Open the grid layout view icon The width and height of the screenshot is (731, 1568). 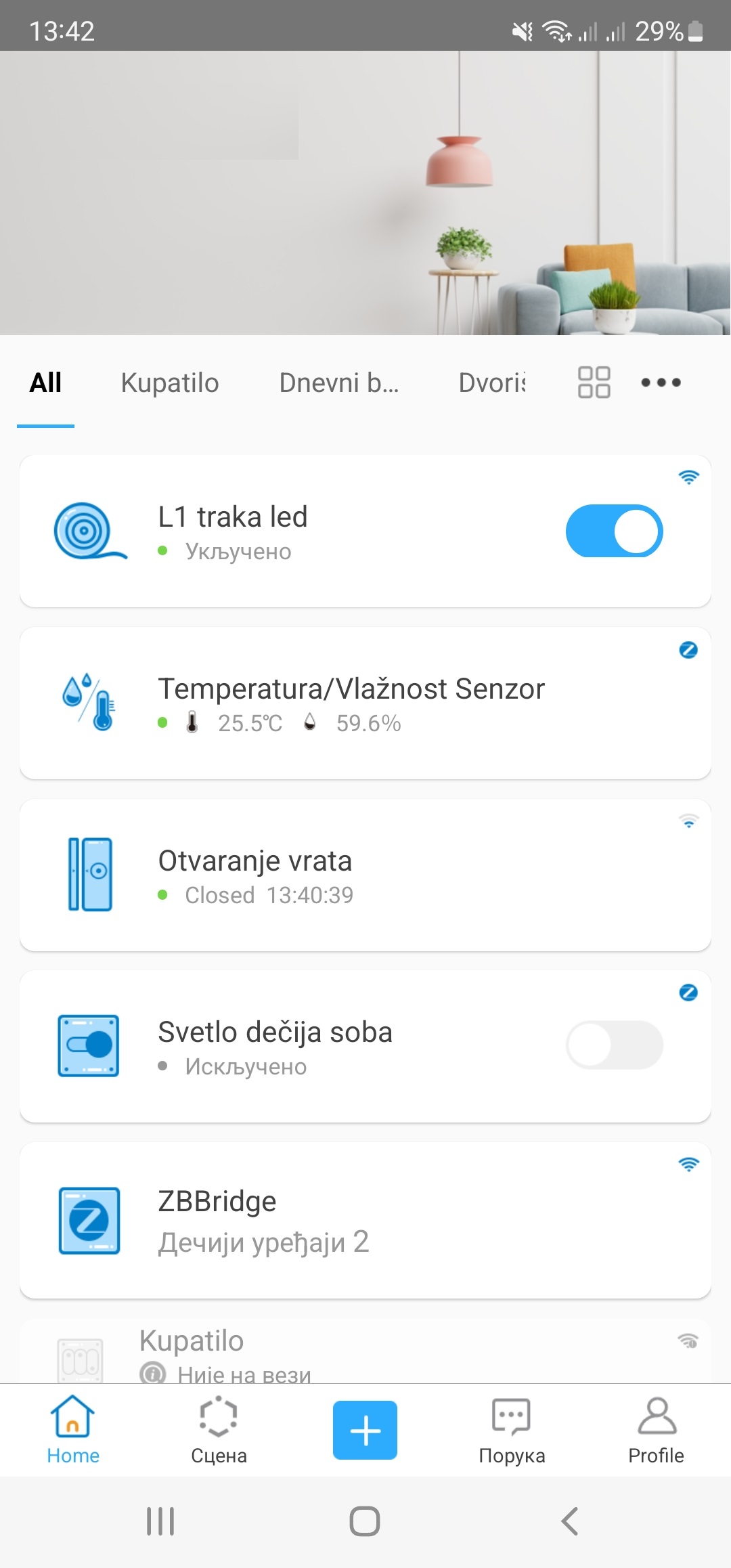click(594, 383)
